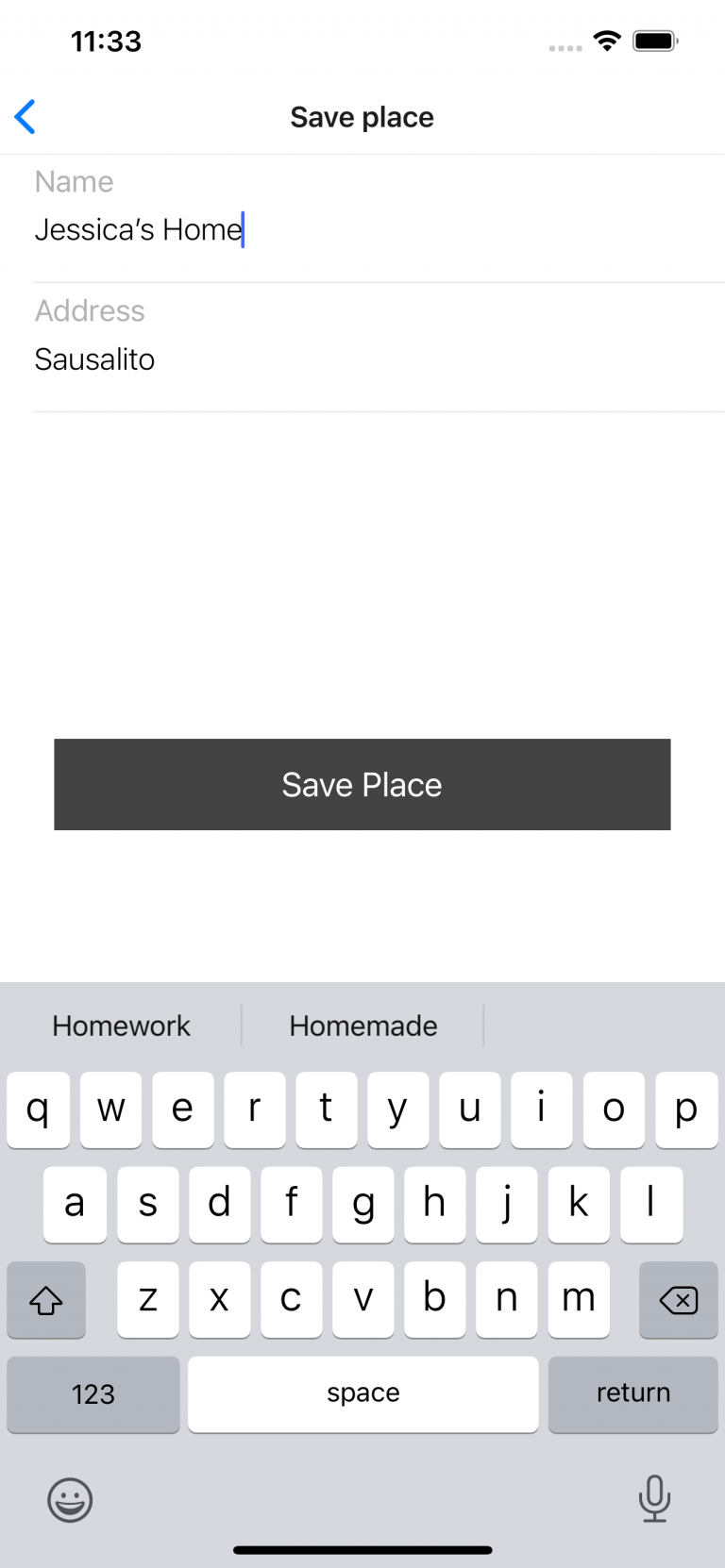Select the Homemade keyboard suggestion
This screenshot has height=1568, width=725.
[x=363, y=1026]
